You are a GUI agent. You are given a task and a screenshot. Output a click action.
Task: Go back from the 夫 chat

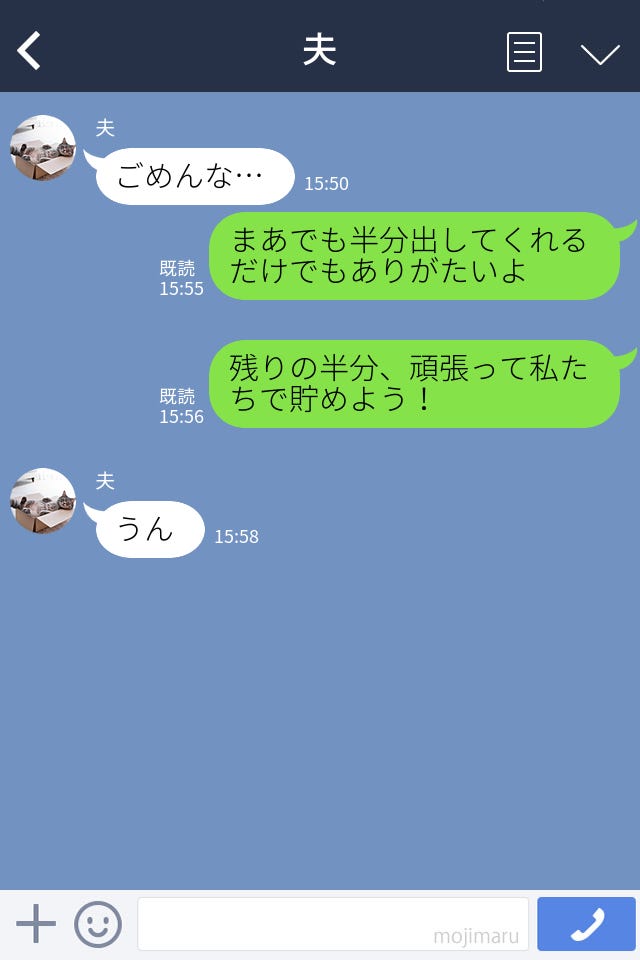point(30,51)
